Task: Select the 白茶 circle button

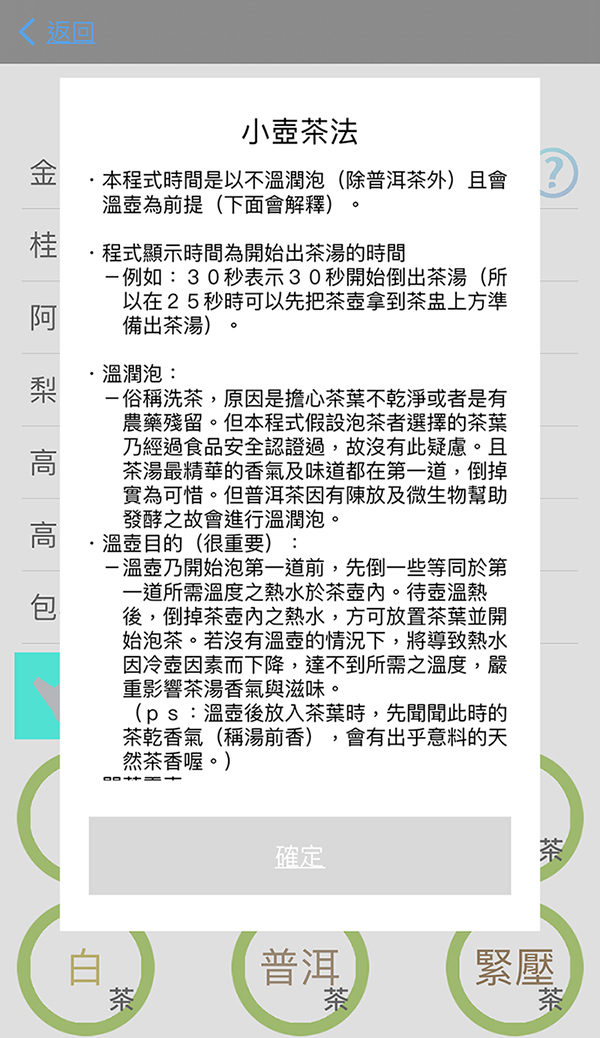Action: (x=87, y=970)
